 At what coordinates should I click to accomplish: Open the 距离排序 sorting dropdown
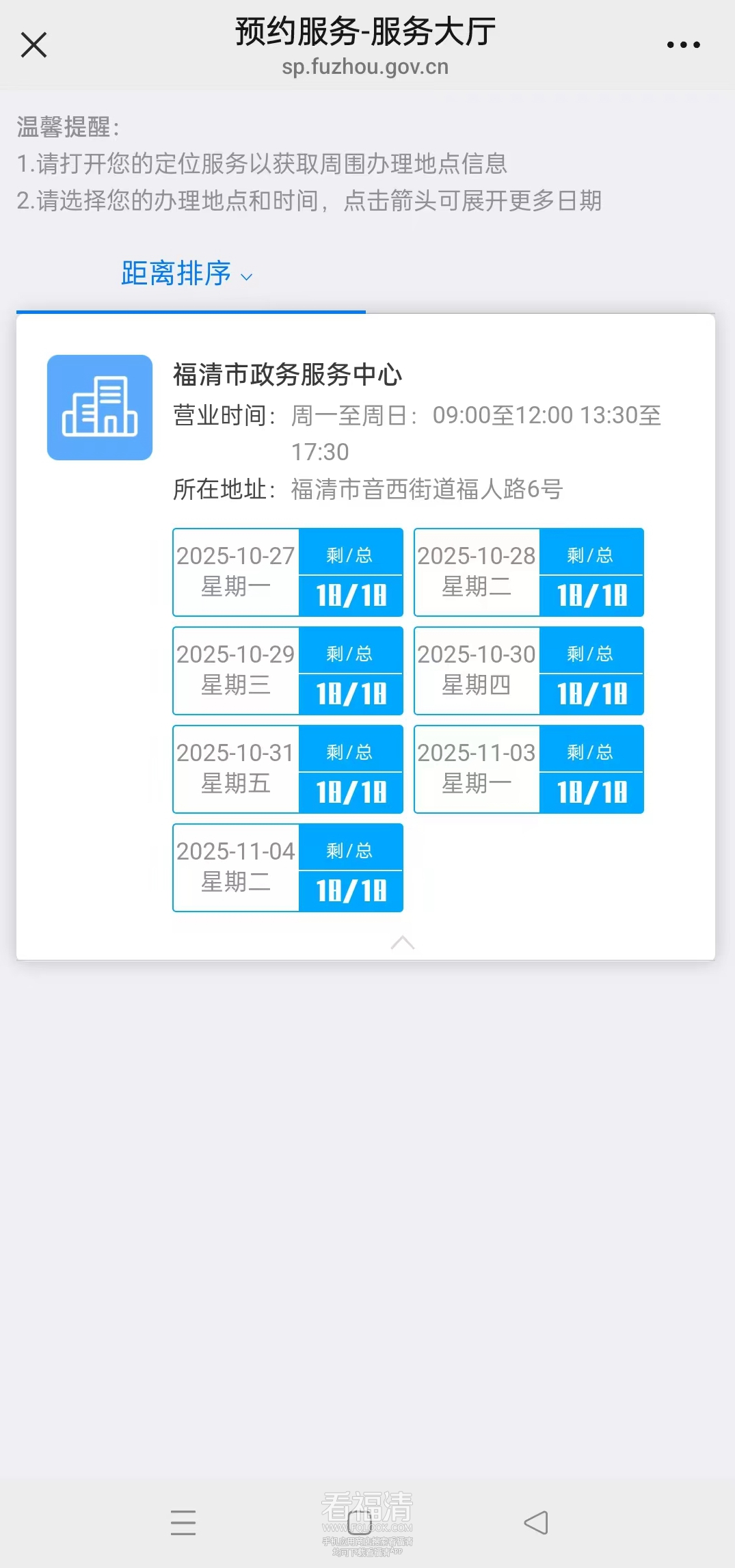186,274
